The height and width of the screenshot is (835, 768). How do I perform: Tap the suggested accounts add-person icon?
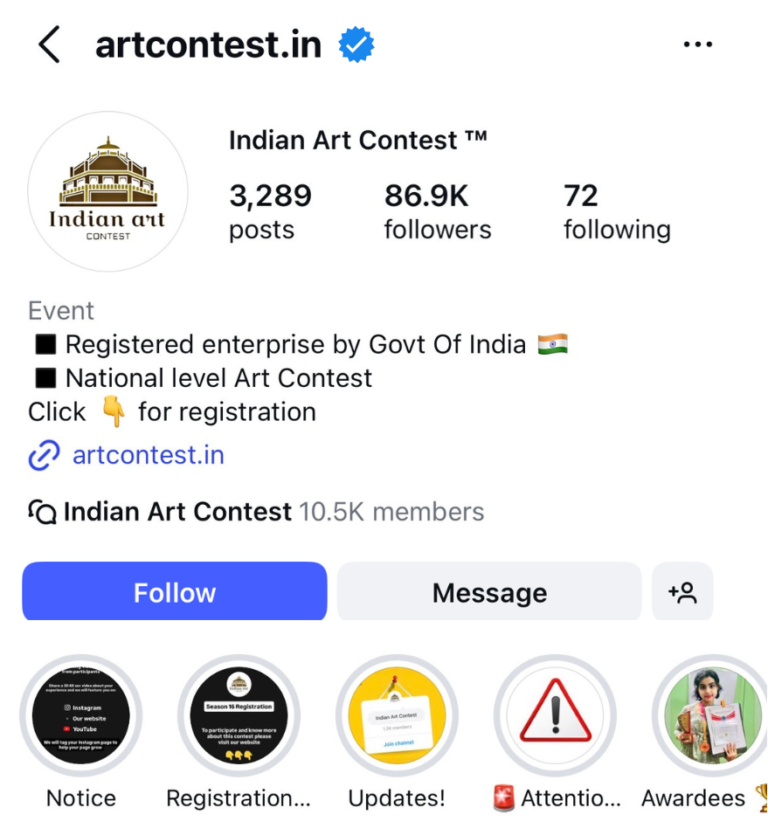(x=682, y=592)
